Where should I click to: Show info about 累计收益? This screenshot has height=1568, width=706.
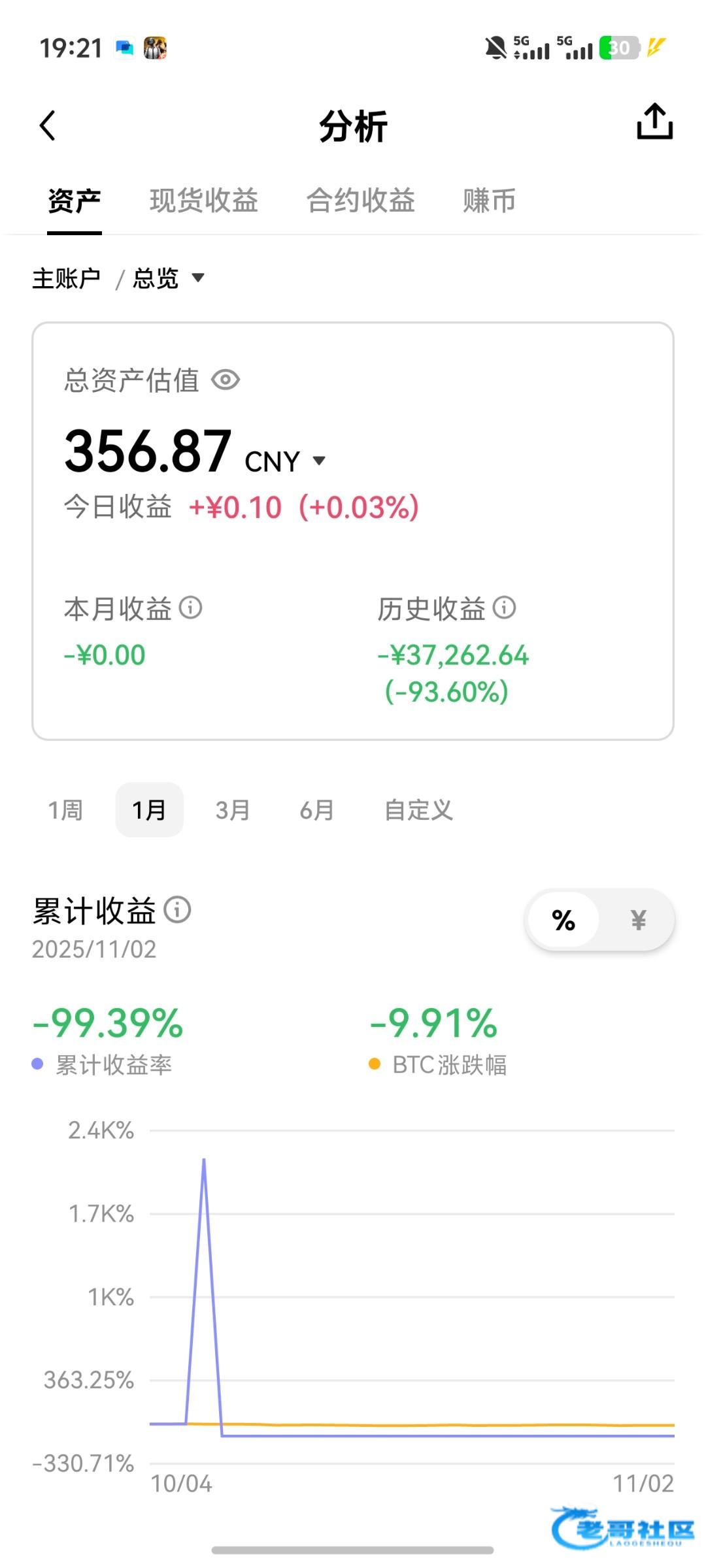177,909
